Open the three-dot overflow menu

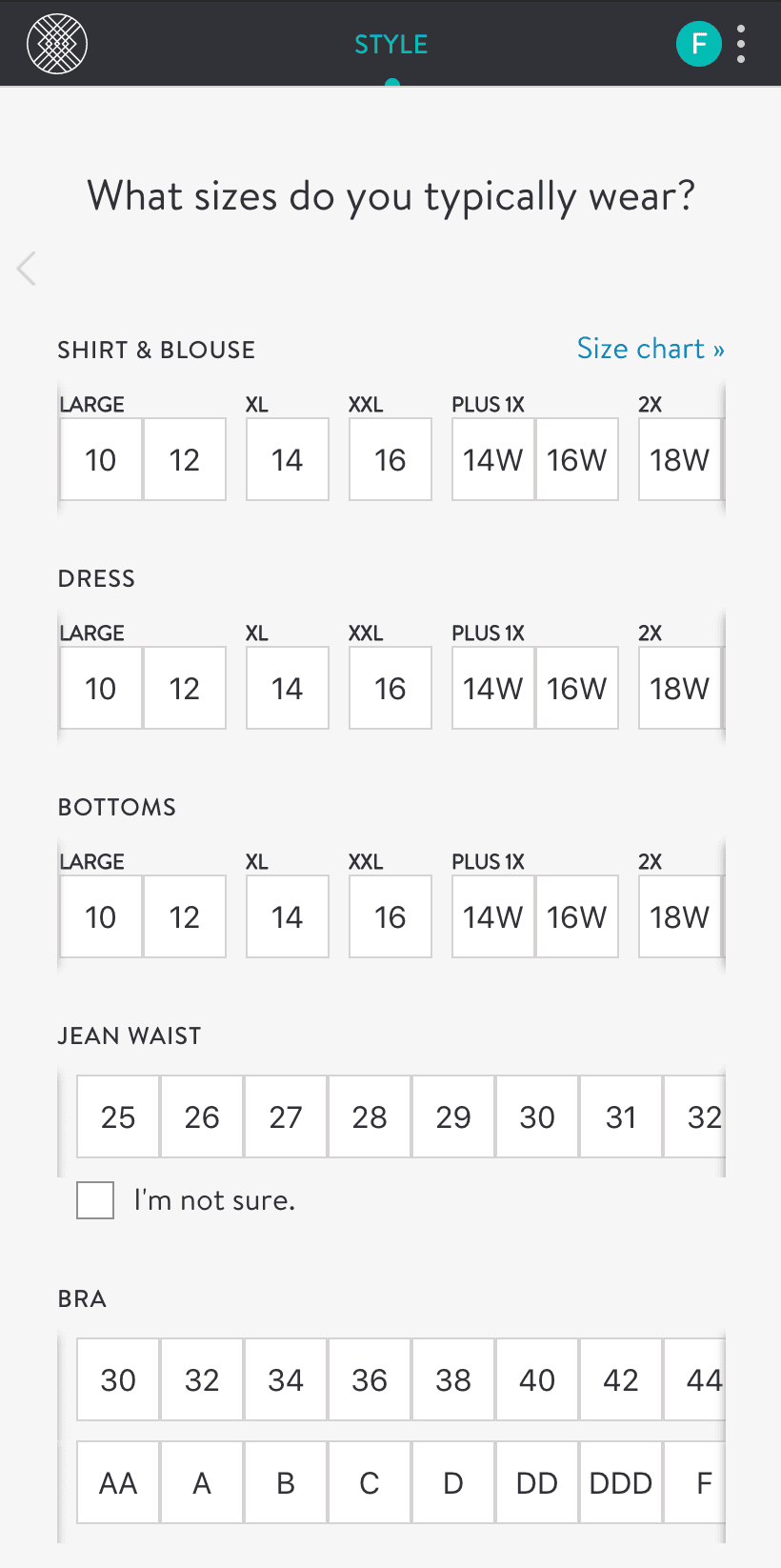coord(741,44)
